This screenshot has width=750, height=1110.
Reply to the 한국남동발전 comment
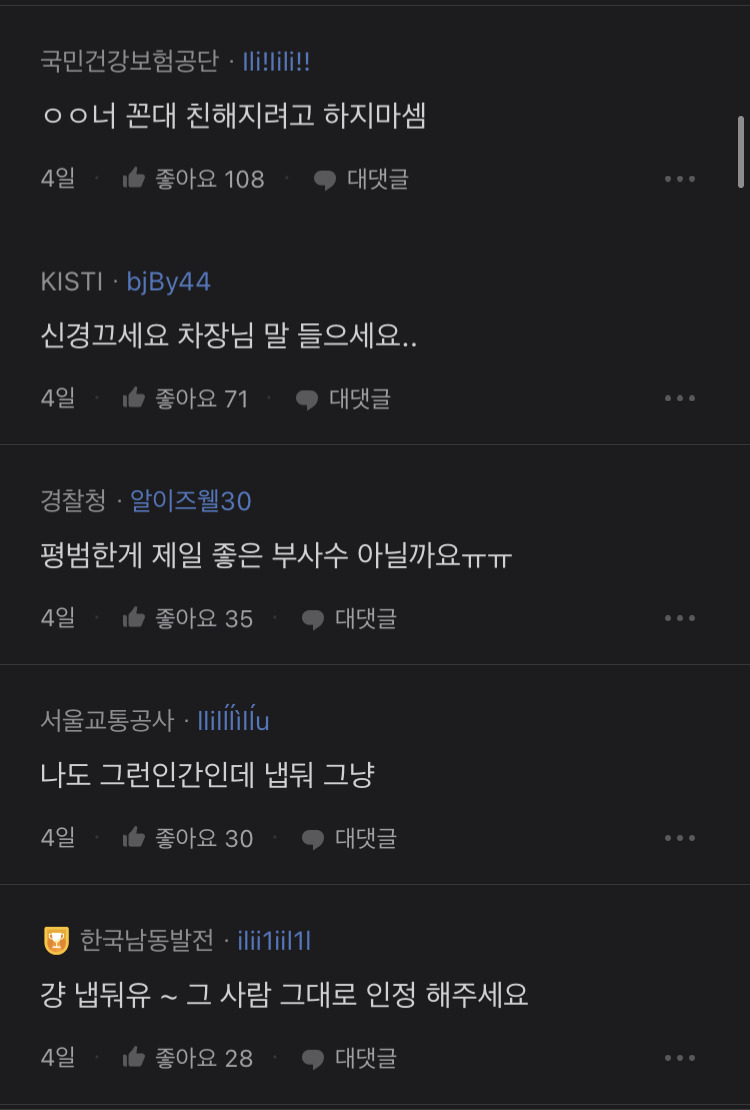coord(349,1057)
